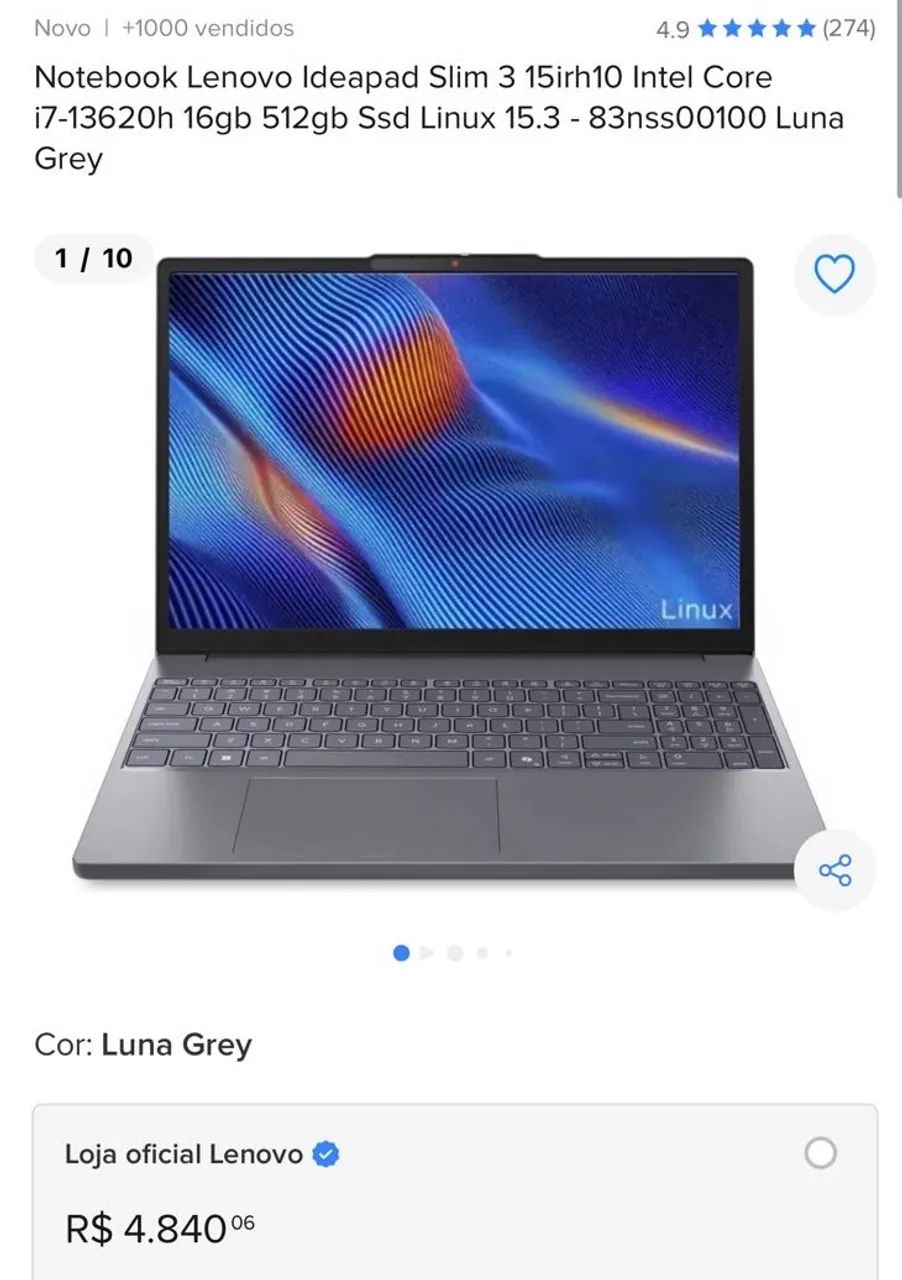Click the verified badge beside Loja oficial Lenovo
Screen dimensions: 902x1280
324,1153
